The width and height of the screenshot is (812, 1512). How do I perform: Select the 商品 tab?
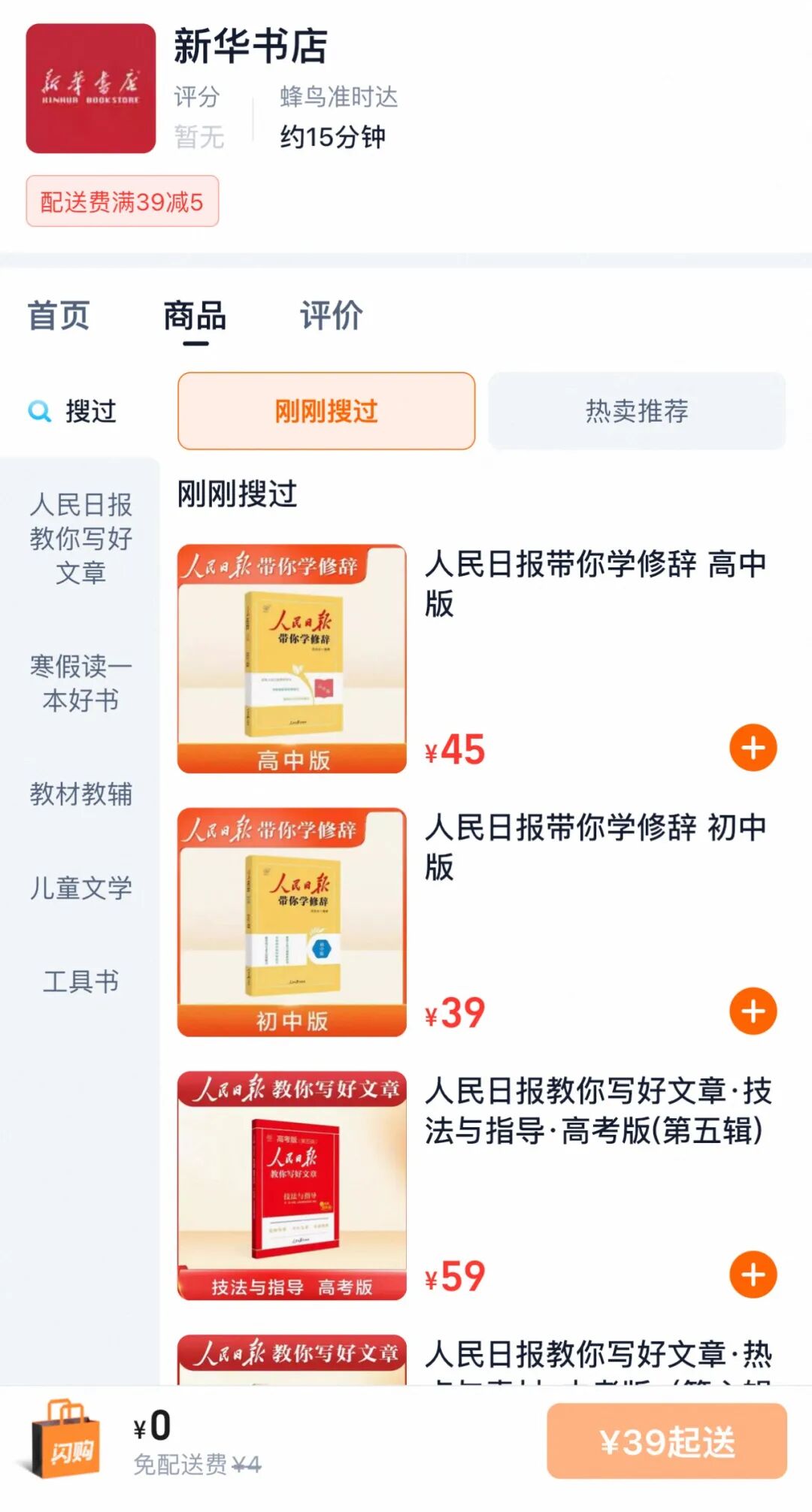point(195,316)
